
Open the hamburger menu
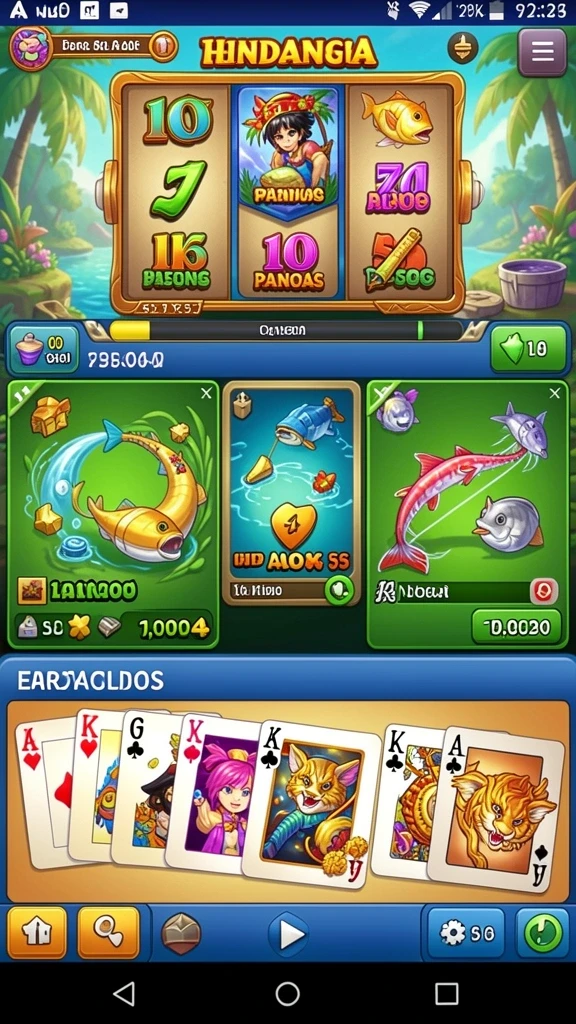pos(542,52)
